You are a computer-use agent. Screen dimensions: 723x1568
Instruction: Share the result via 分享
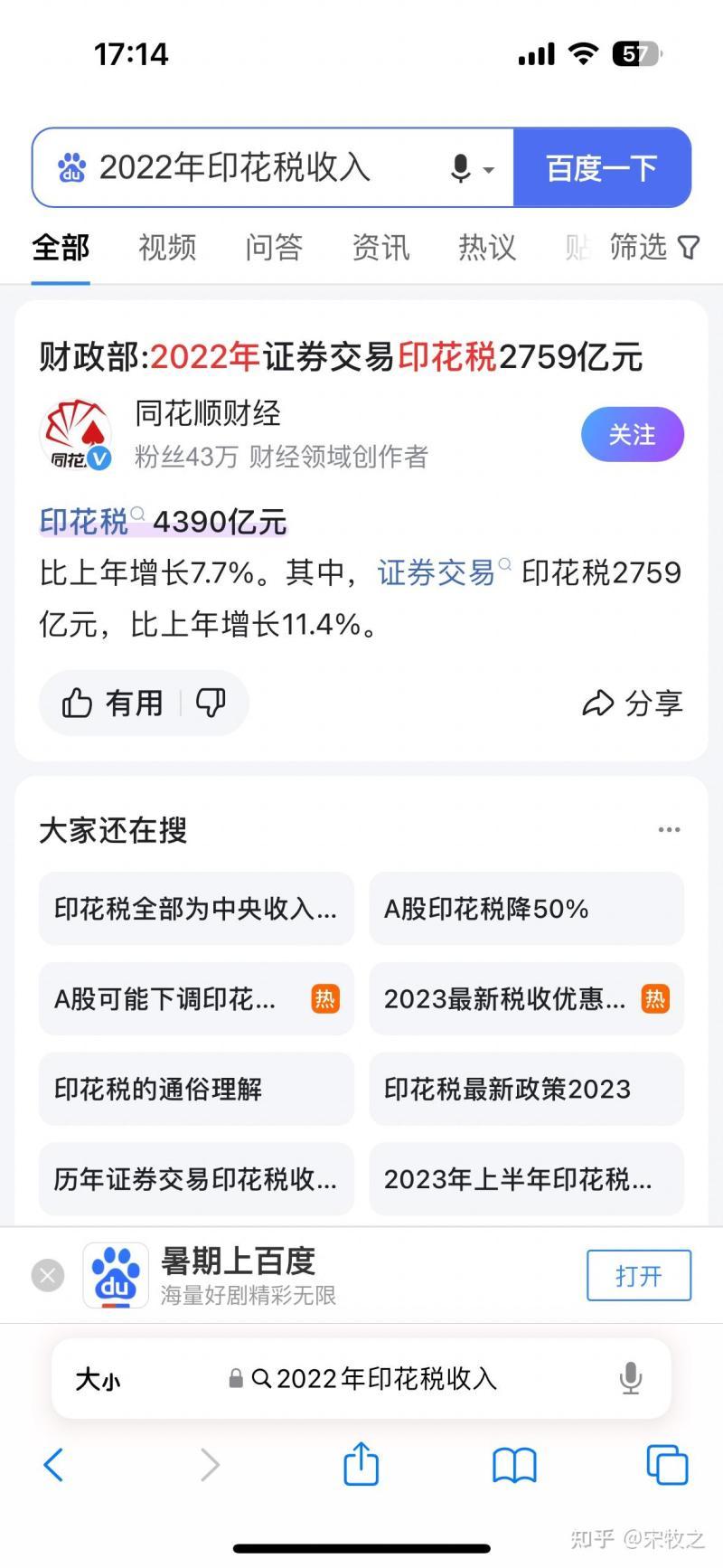(x=633, y=704)
